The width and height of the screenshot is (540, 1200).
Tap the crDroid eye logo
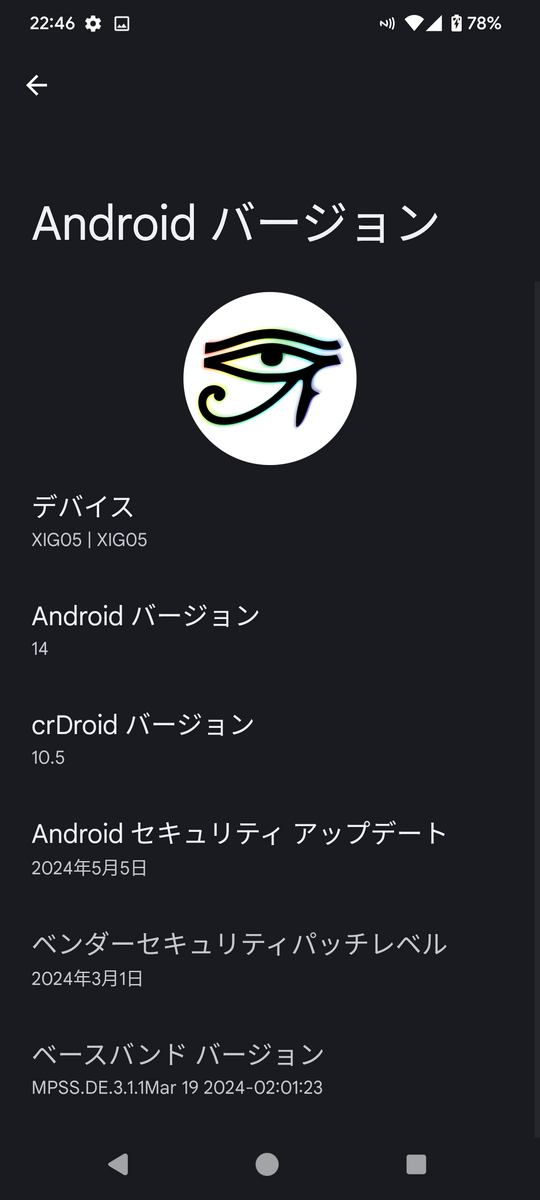pos(270,378)
